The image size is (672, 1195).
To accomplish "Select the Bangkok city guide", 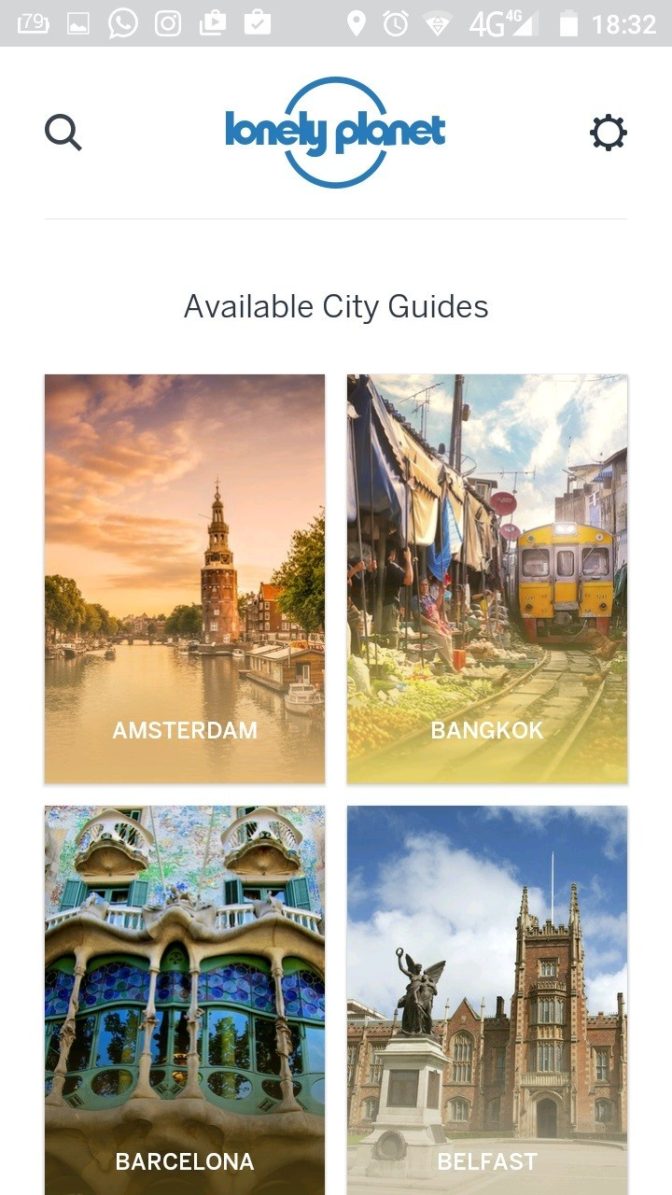I will click(x=488, y=578).
